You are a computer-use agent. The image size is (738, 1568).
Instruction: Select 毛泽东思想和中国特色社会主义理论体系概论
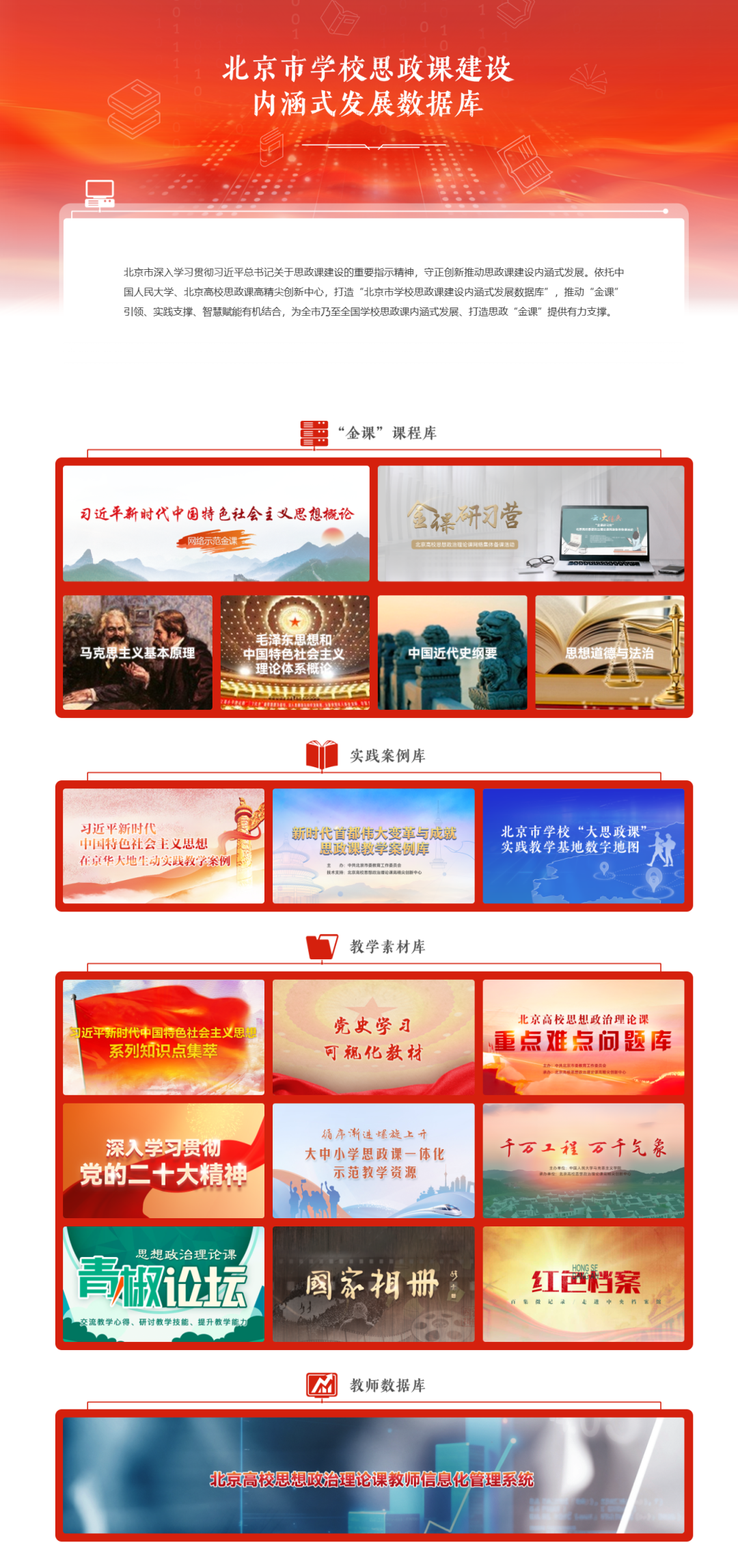tap(295, 652)
